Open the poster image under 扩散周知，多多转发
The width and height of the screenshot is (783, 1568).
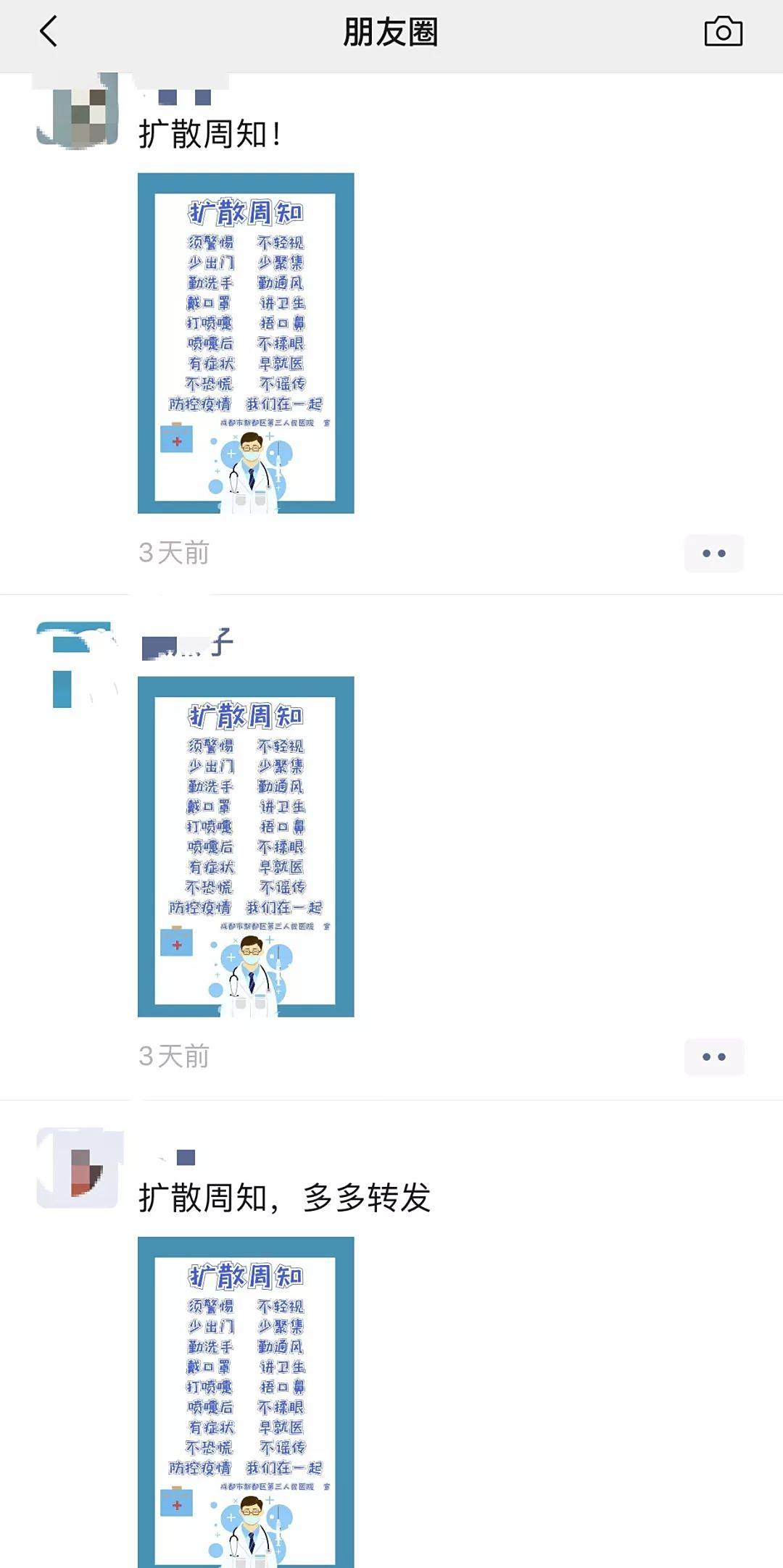tap(246, 1402)
